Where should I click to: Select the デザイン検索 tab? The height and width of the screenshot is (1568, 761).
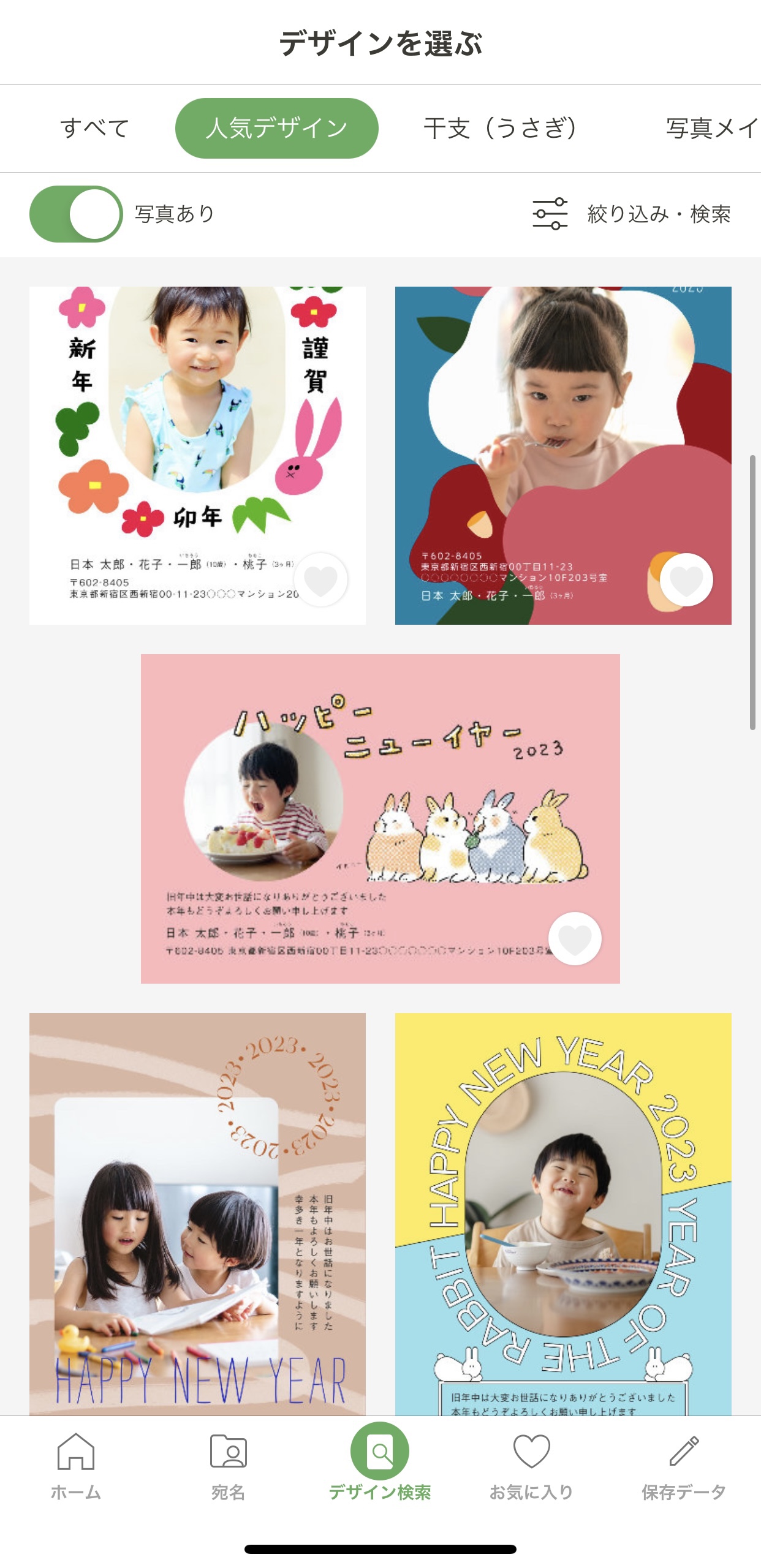click(x=380, y=1464)
